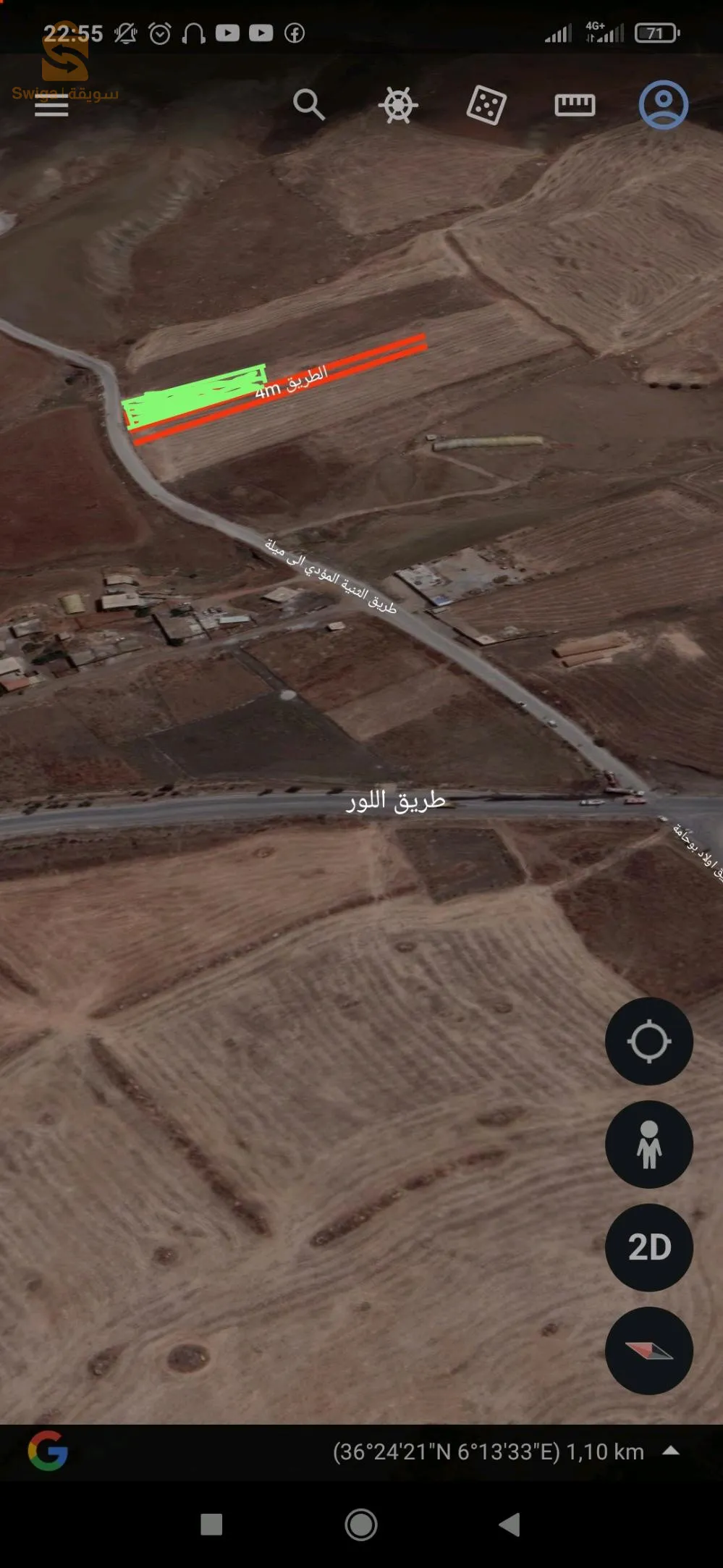Open the search magnifier
This screenshot has height=1568, width=723.
pyautogui.click(x=308, y=105)
